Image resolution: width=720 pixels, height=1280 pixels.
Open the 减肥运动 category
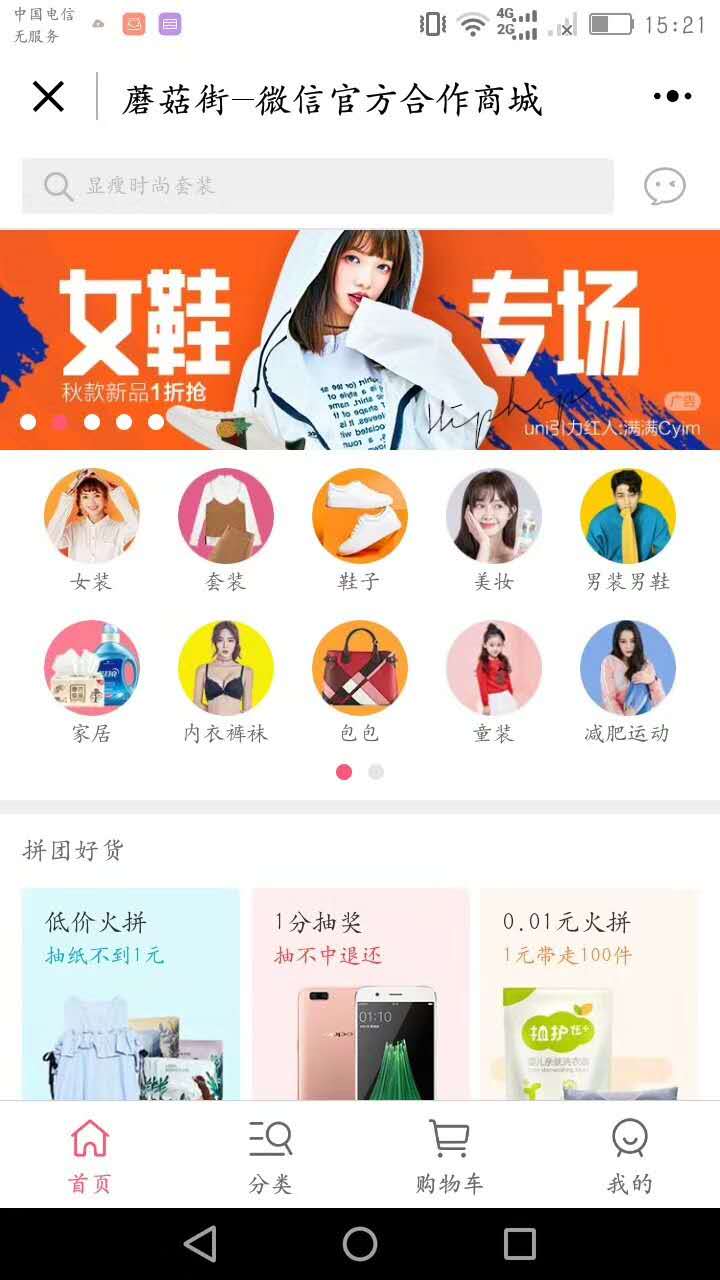(627, 682)
